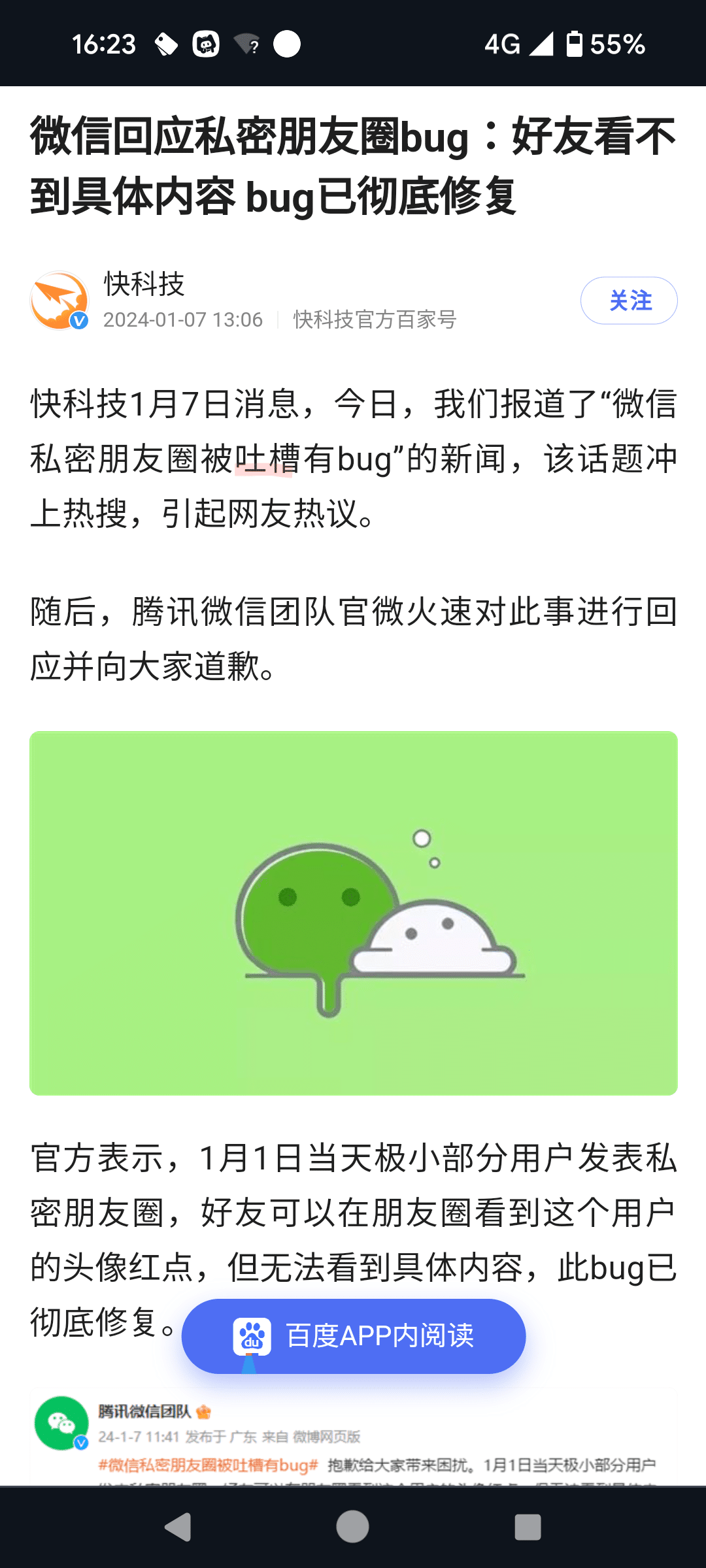706x1568 pixels.
Task: Open 快科技 author profile avatar
Action: (x=59, y=301)
